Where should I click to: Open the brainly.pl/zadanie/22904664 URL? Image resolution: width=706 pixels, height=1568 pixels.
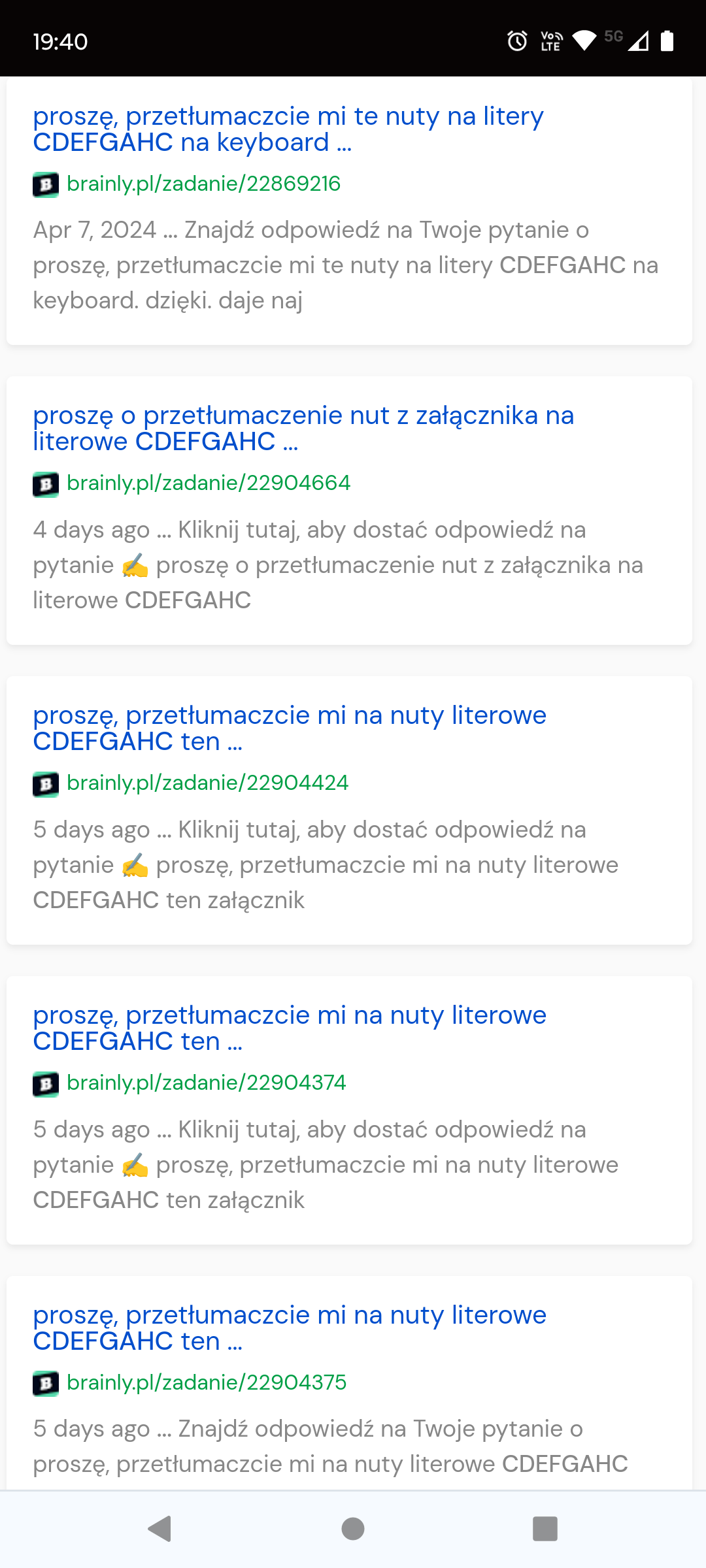(x=209, y=483)
